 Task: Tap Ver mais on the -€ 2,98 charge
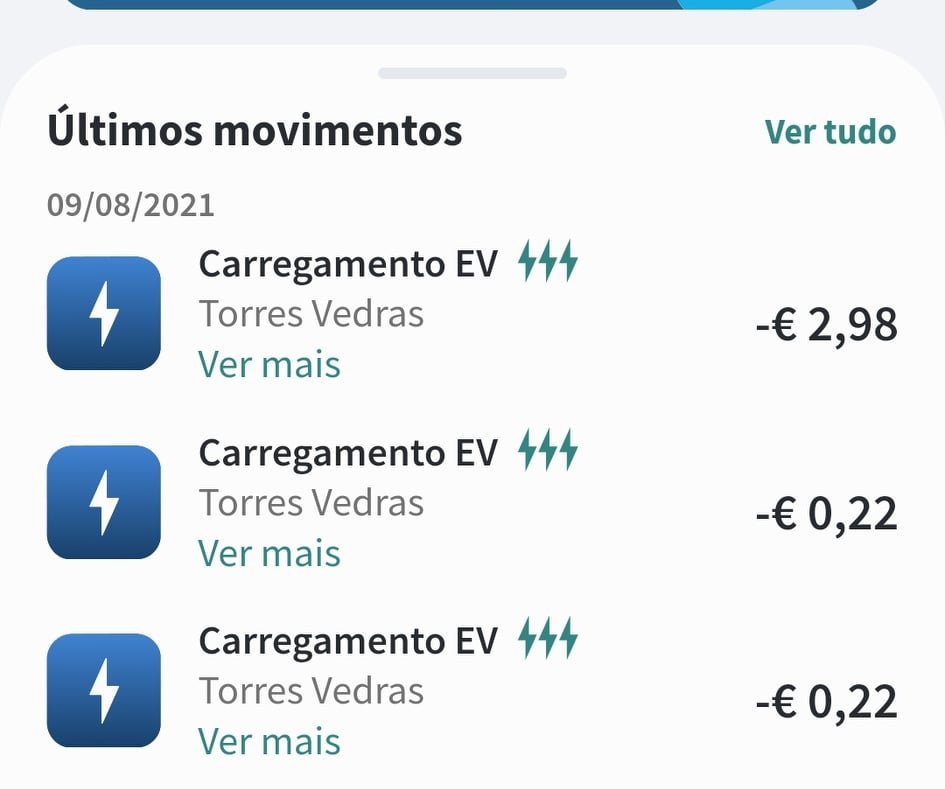269,364
